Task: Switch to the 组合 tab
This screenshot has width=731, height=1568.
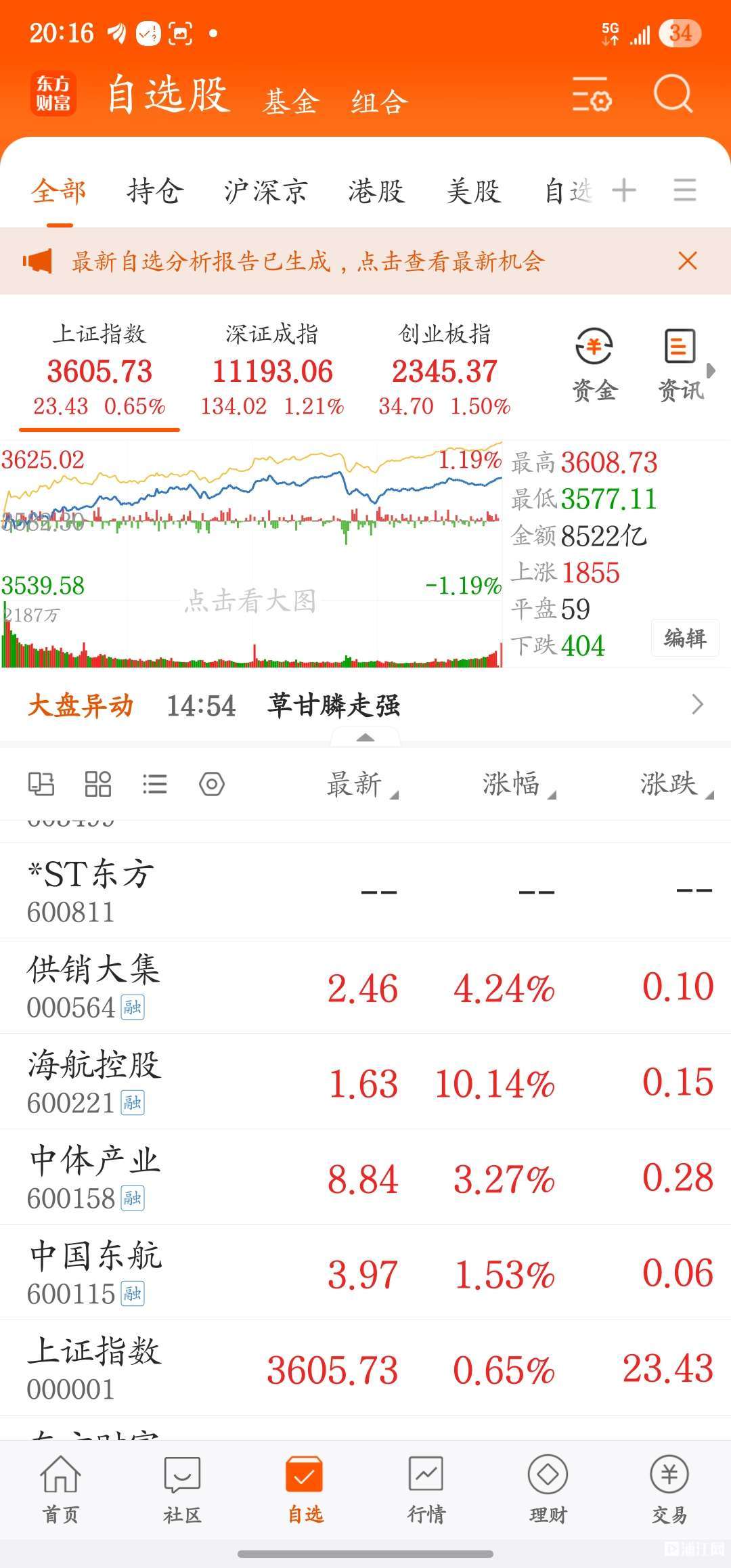Action: point(379,102)
